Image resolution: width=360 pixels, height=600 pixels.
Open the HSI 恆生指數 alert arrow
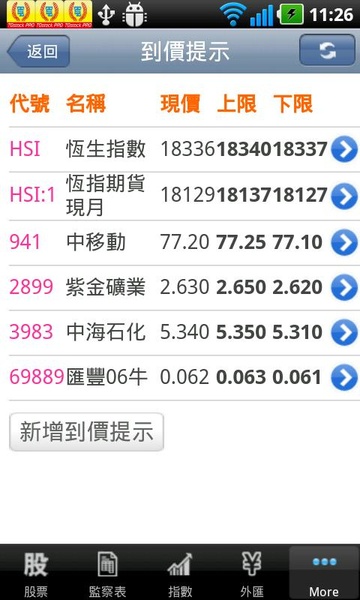tap(344, 149)
